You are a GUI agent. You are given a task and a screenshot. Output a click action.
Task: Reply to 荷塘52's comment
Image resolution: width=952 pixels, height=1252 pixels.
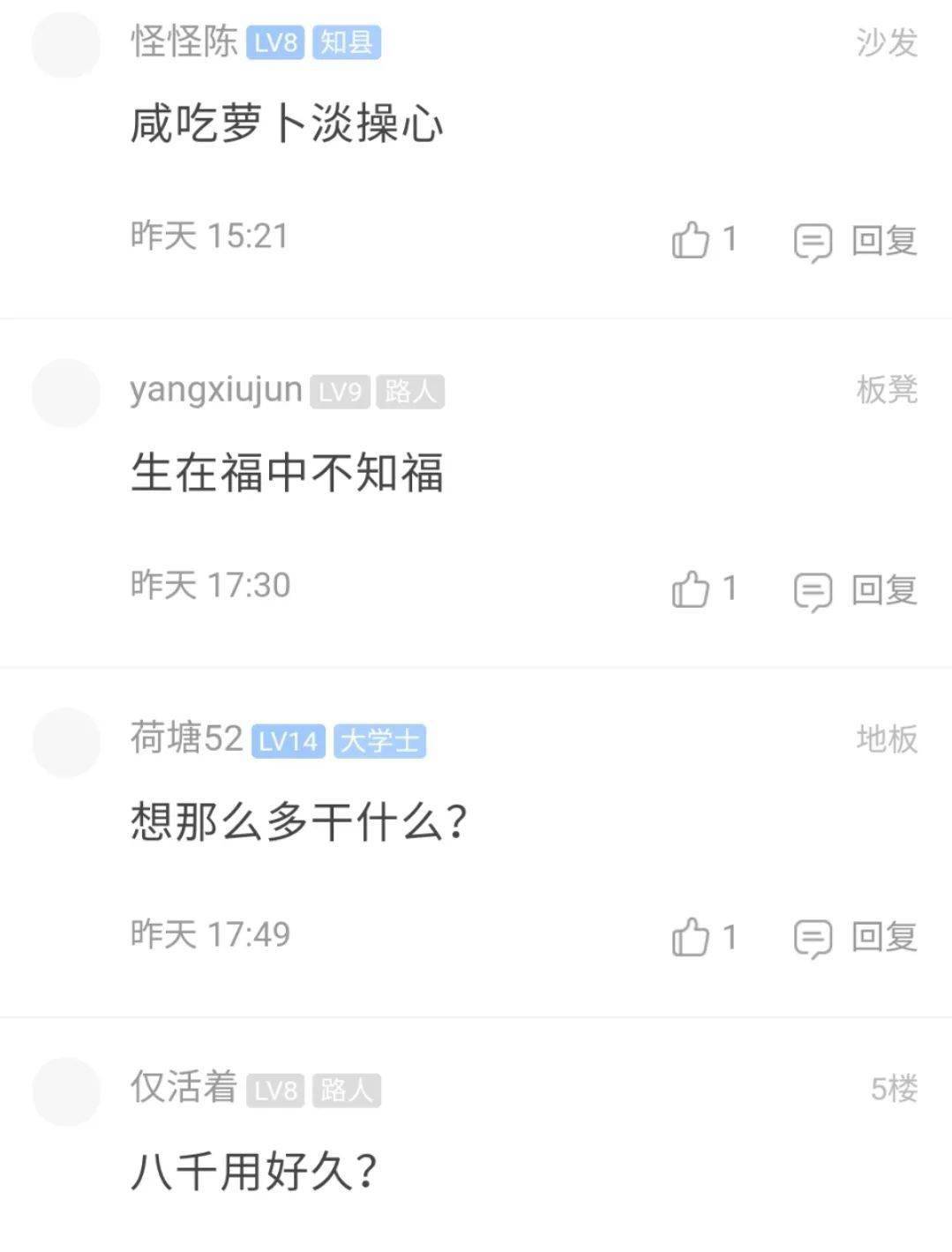(856, 937)
